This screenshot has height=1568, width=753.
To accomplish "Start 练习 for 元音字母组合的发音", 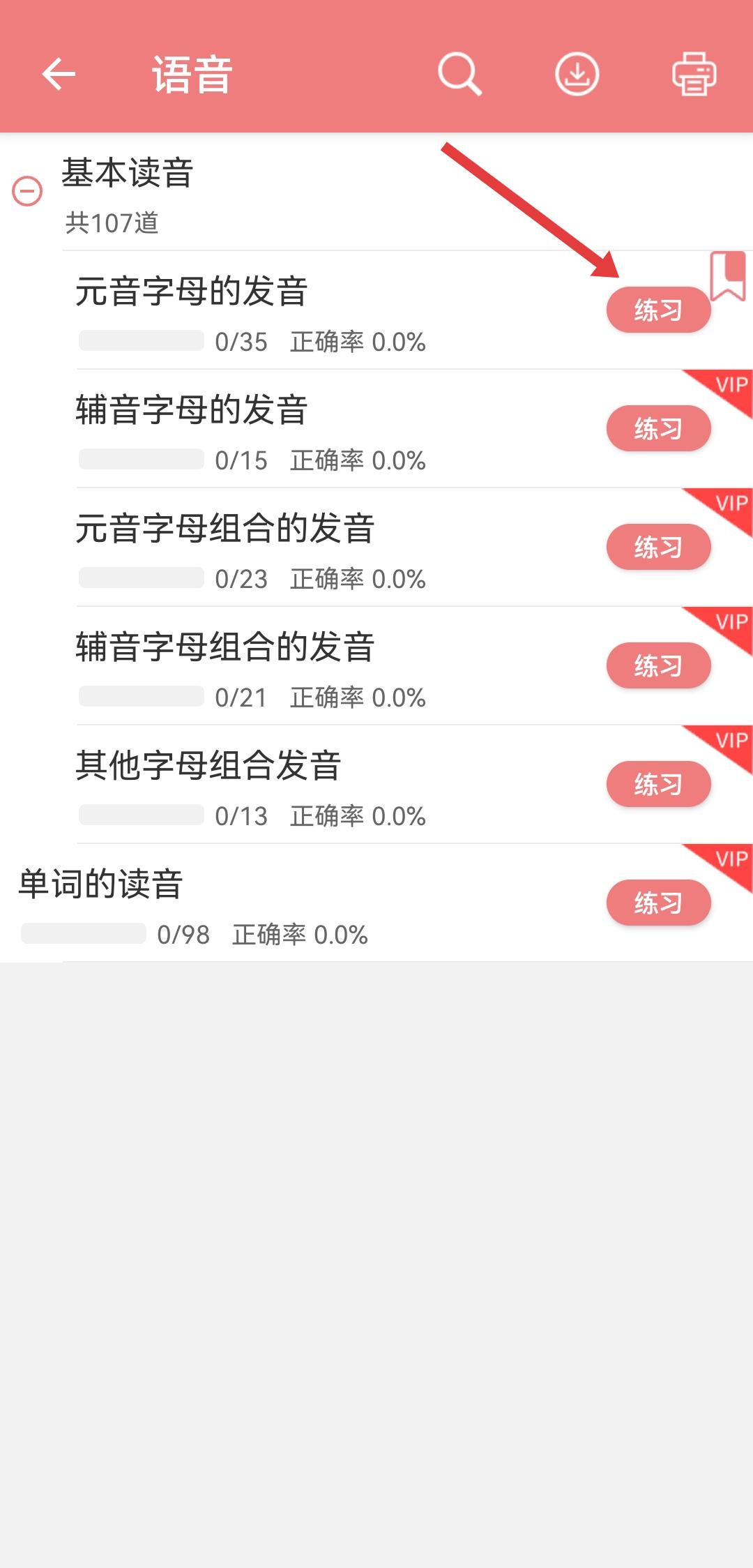I will pos(658,547).
